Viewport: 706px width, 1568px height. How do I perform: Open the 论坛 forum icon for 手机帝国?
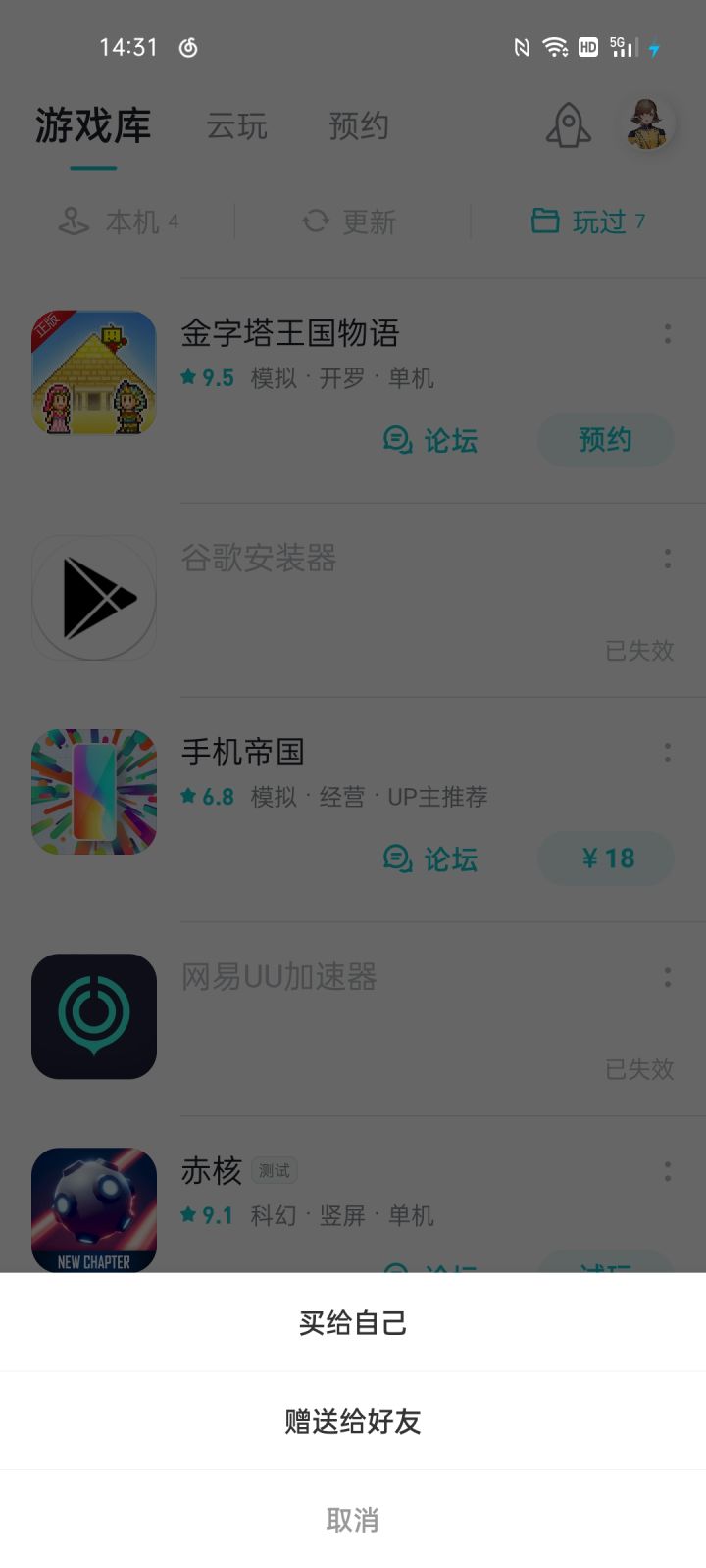(396, 859)
